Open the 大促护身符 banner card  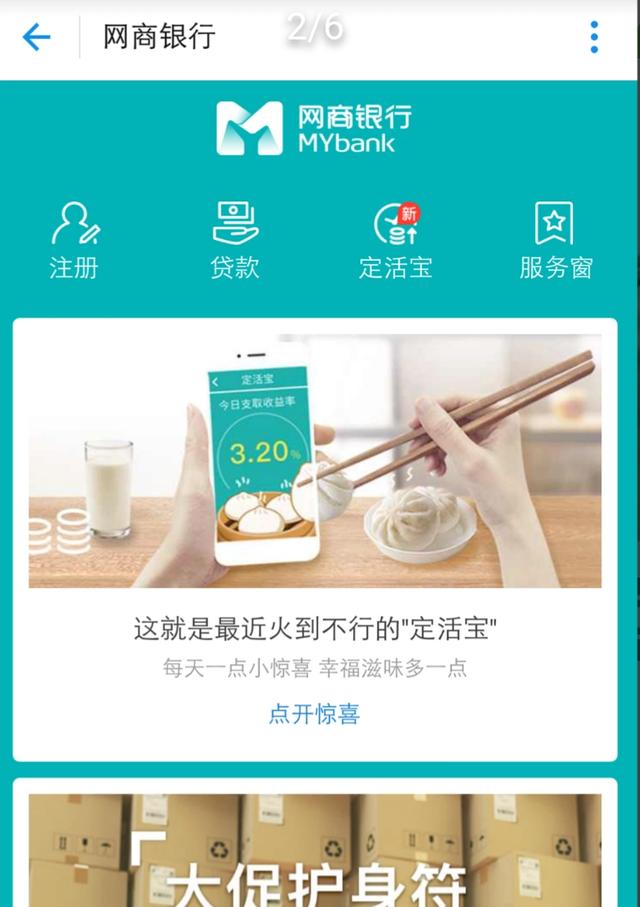[315, 850]
